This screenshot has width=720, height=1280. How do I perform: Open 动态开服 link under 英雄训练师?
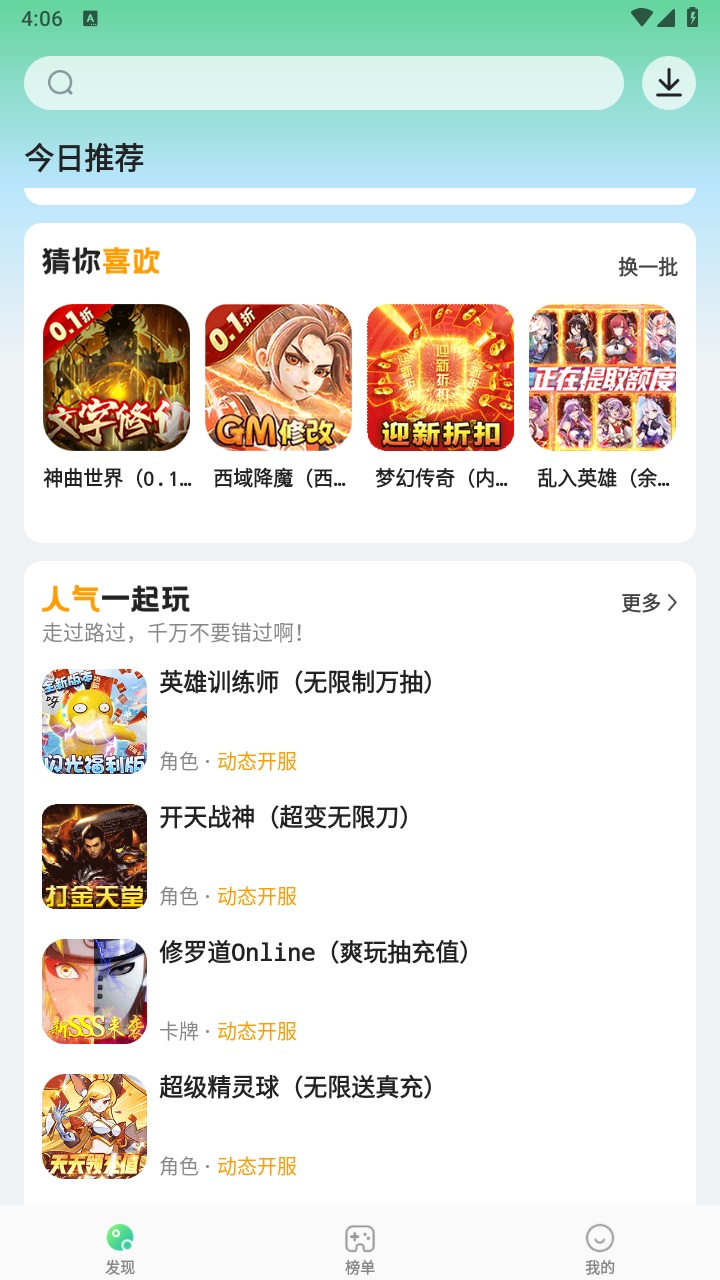click(256, 761)
